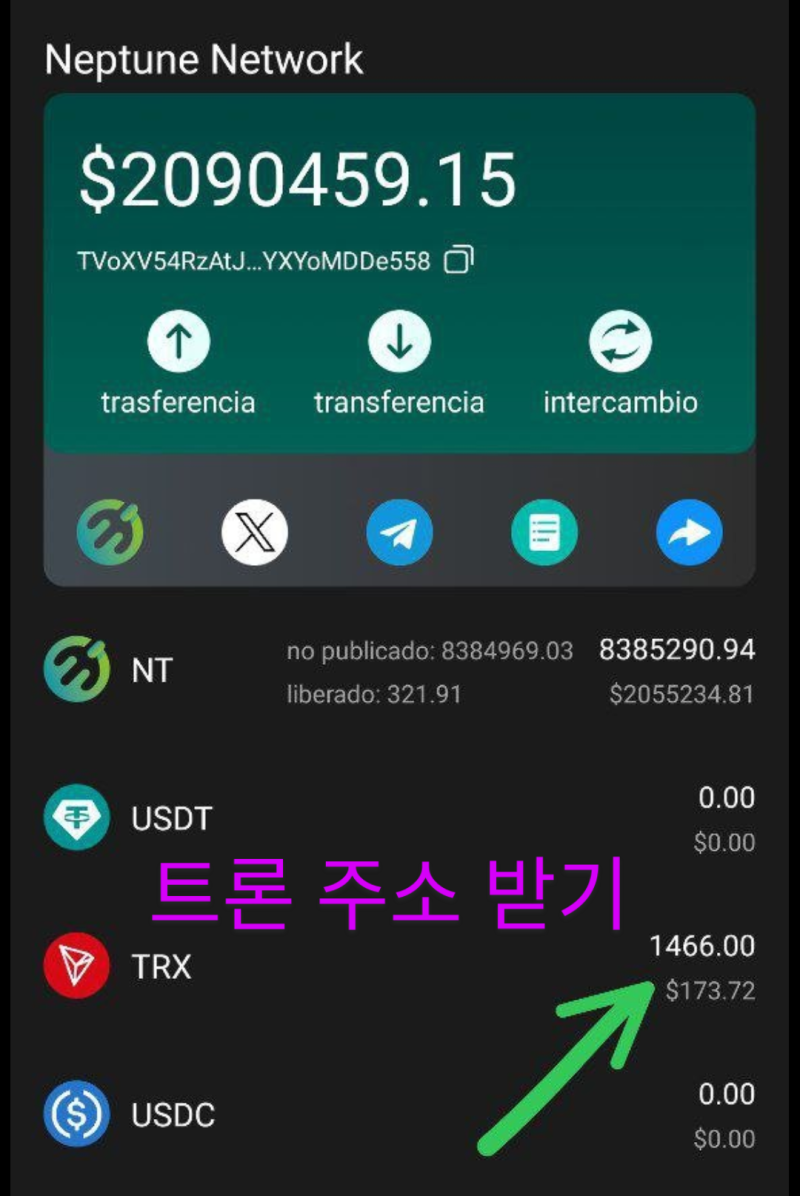Screen dimensions: 800x1196
Task: Open the NT token details
Action: tap(400, 668)
